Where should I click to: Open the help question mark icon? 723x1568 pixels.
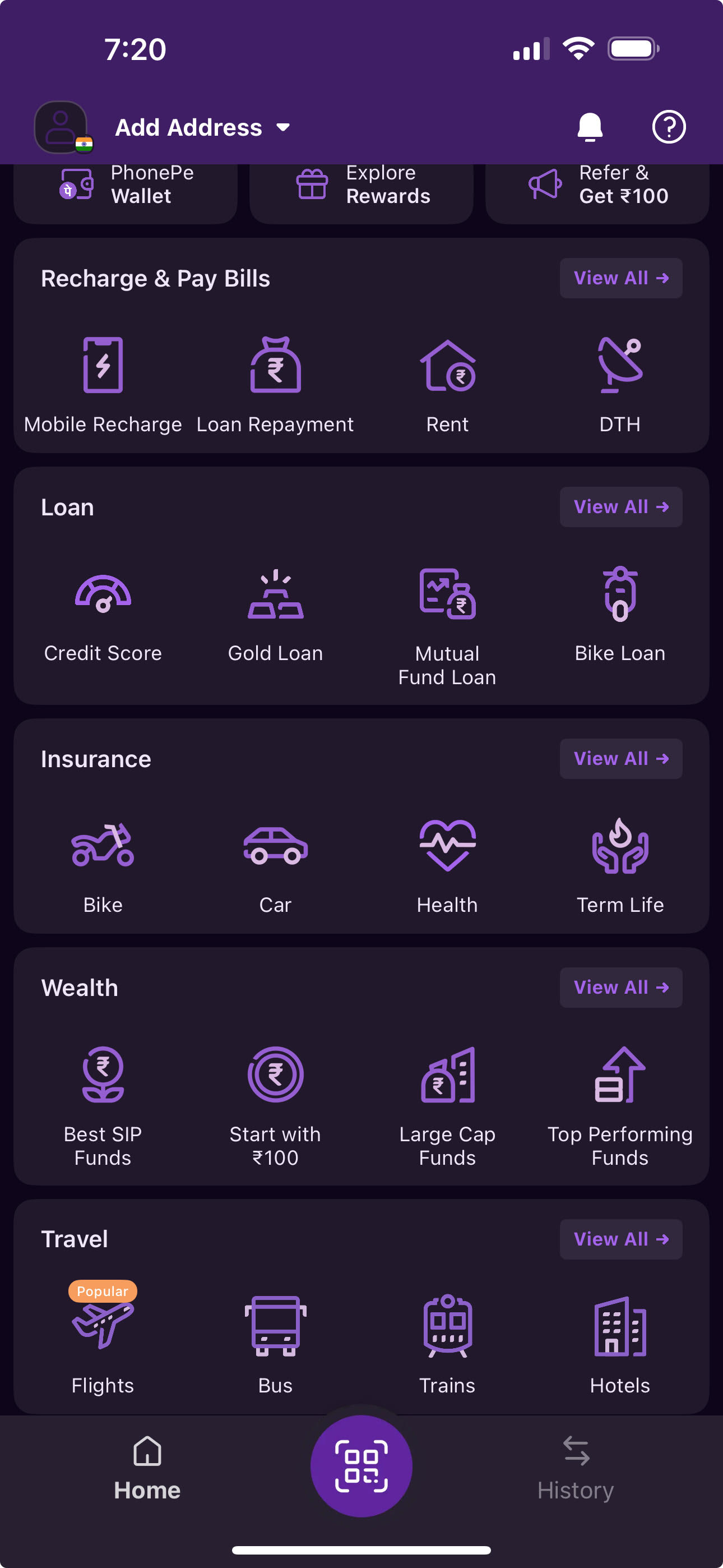click(x=668, y=127)
